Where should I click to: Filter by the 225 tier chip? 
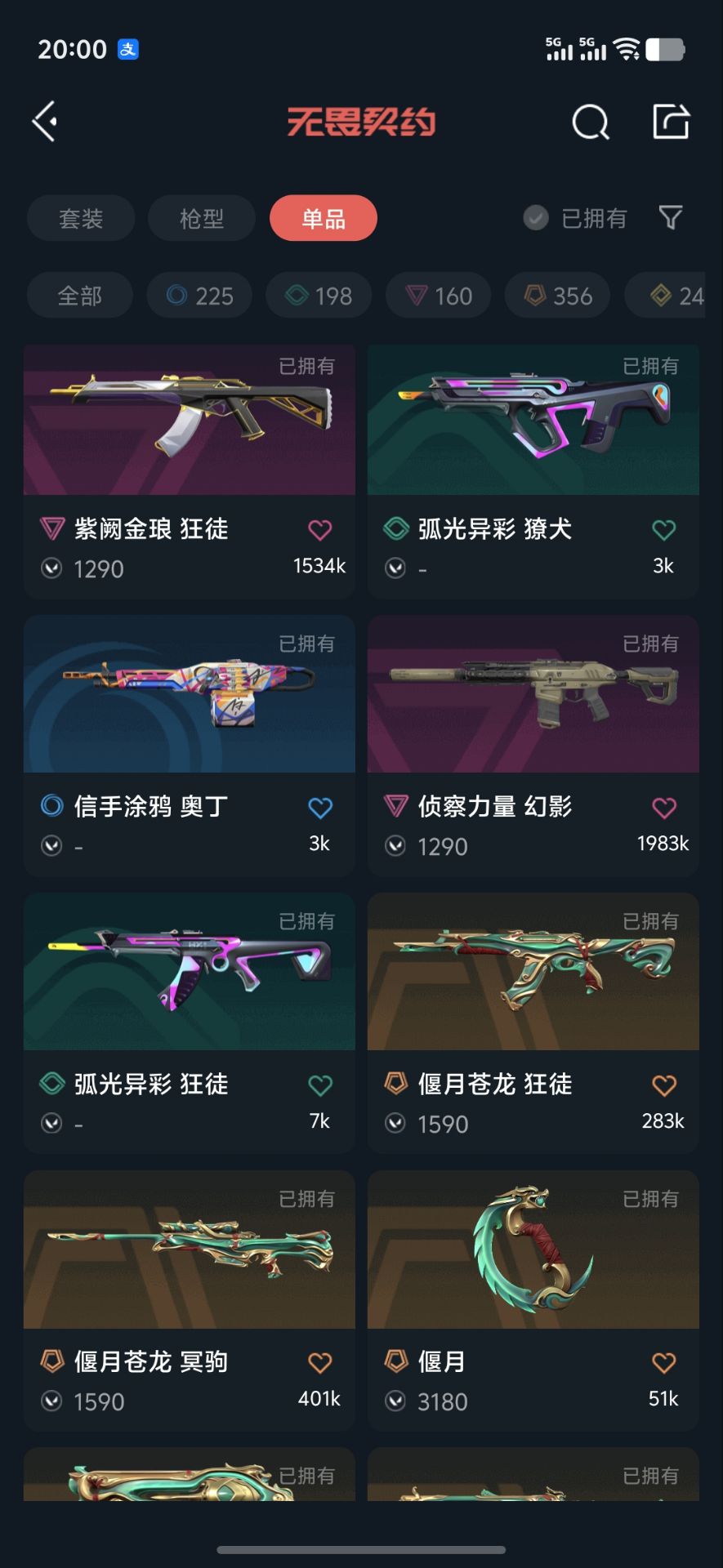click(x=200, y=295)
